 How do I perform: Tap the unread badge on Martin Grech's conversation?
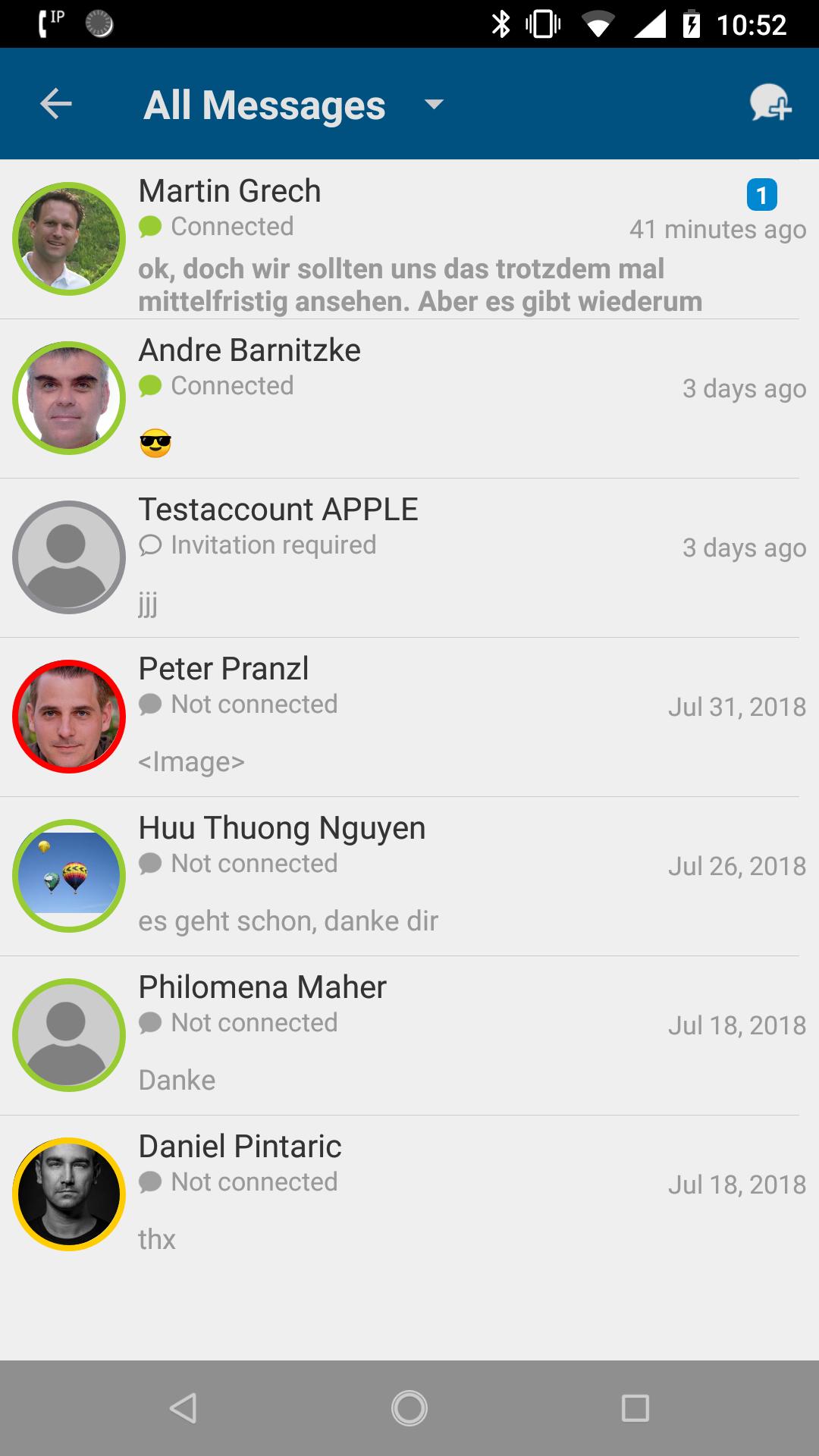[761, 196]
